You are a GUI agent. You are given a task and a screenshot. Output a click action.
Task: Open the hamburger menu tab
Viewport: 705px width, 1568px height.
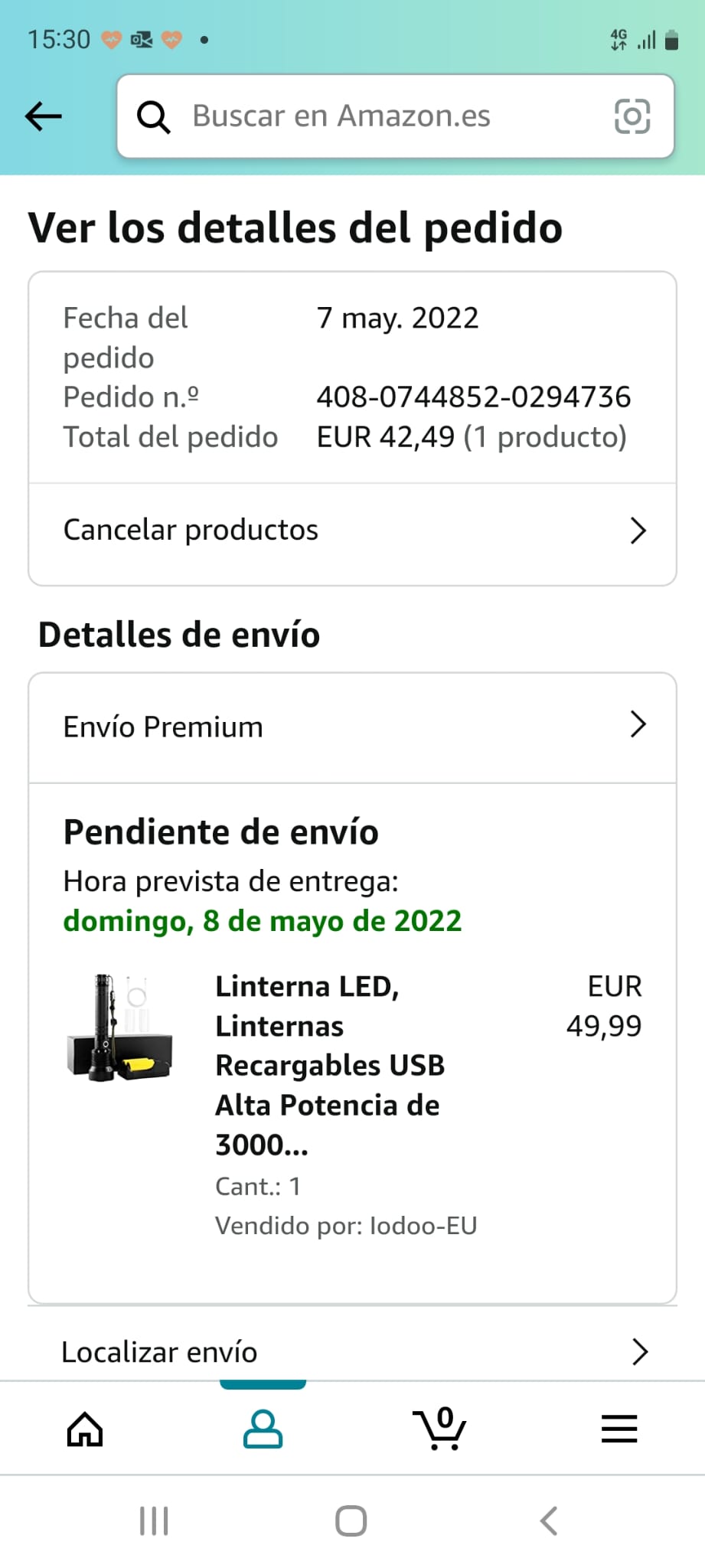tap(619, 1429)
